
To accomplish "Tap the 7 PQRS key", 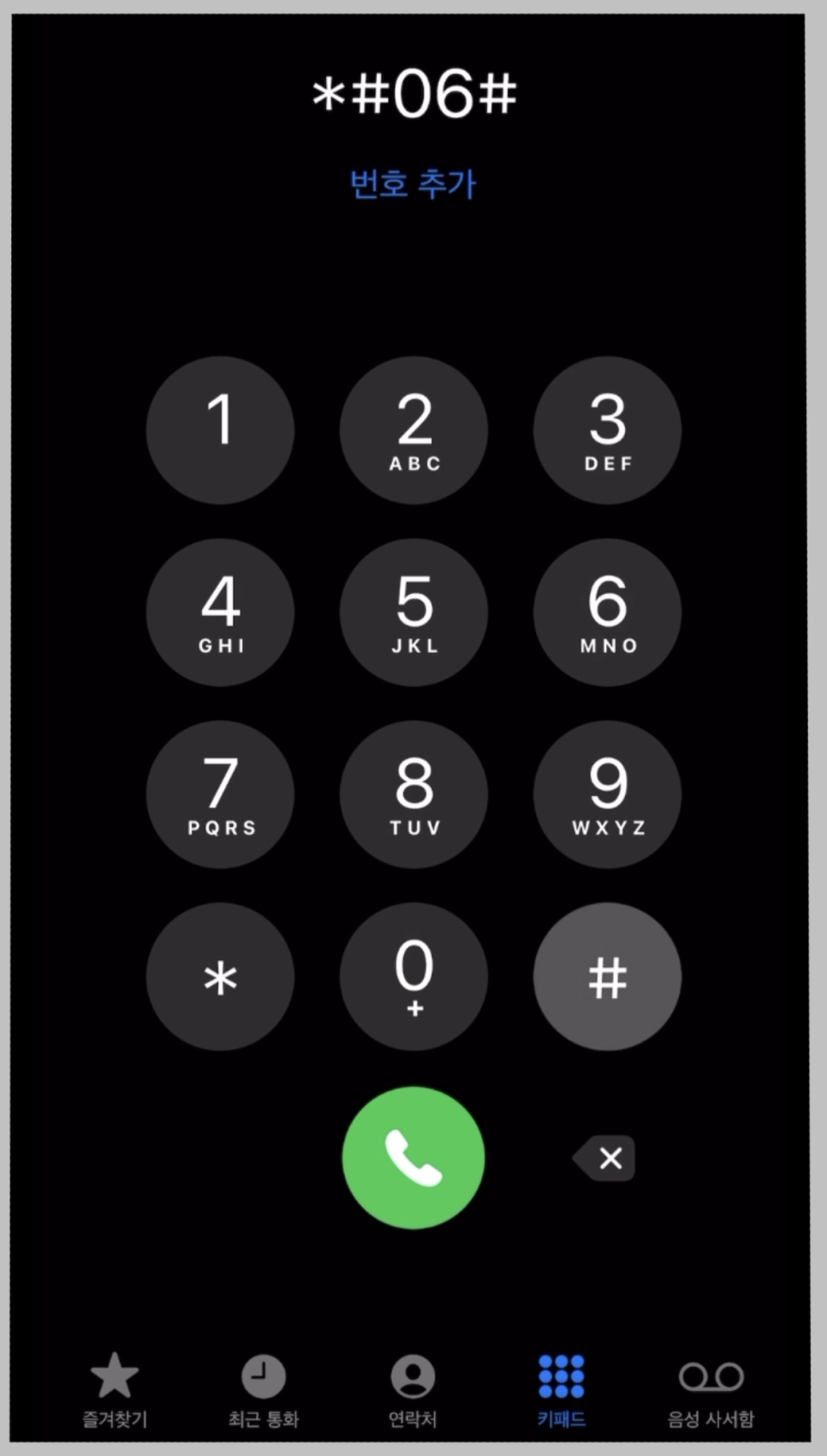I will pos(220,794).
